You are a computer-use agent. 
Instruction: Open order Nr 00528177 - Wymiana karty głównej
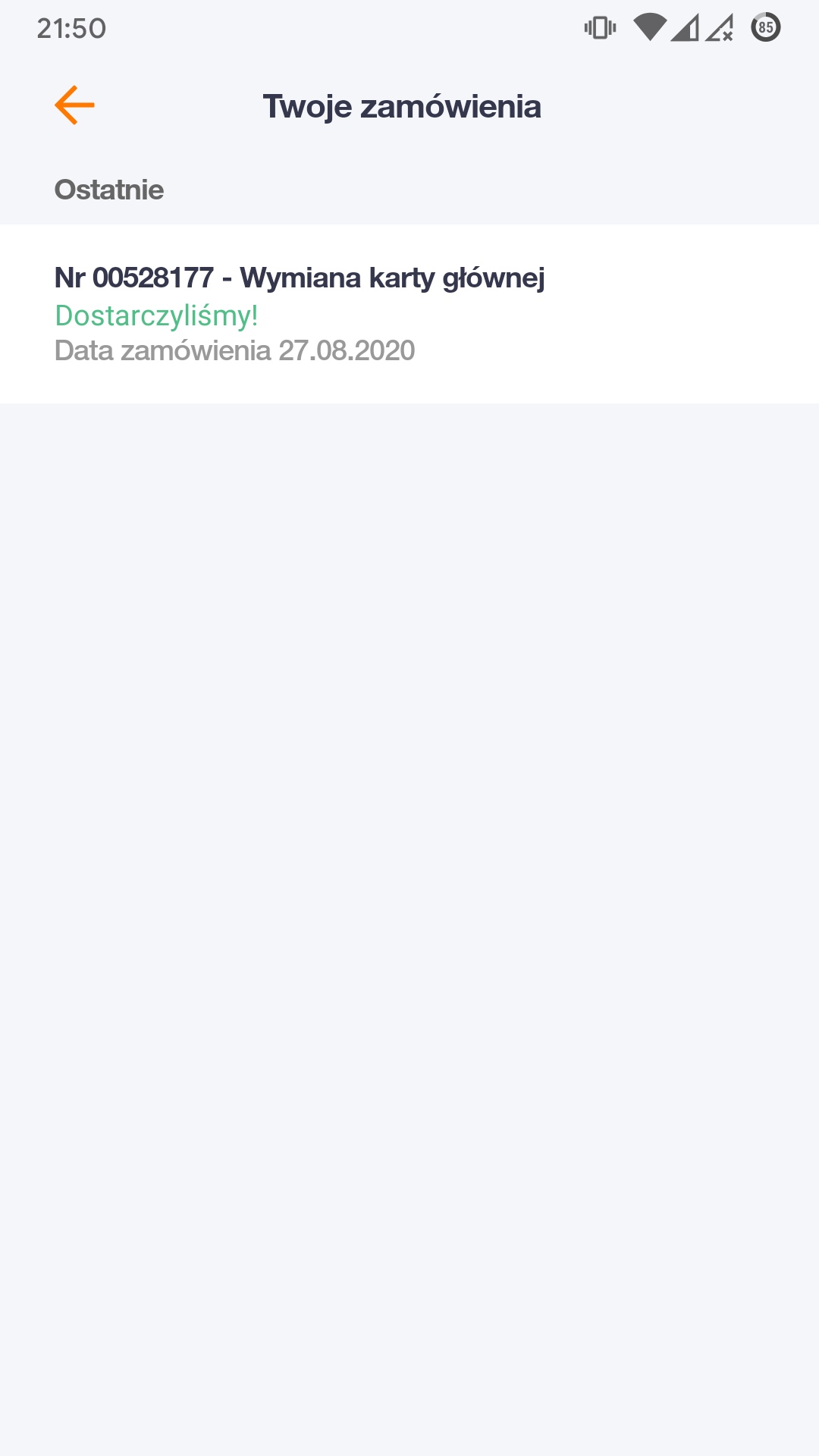coord(301,278)
